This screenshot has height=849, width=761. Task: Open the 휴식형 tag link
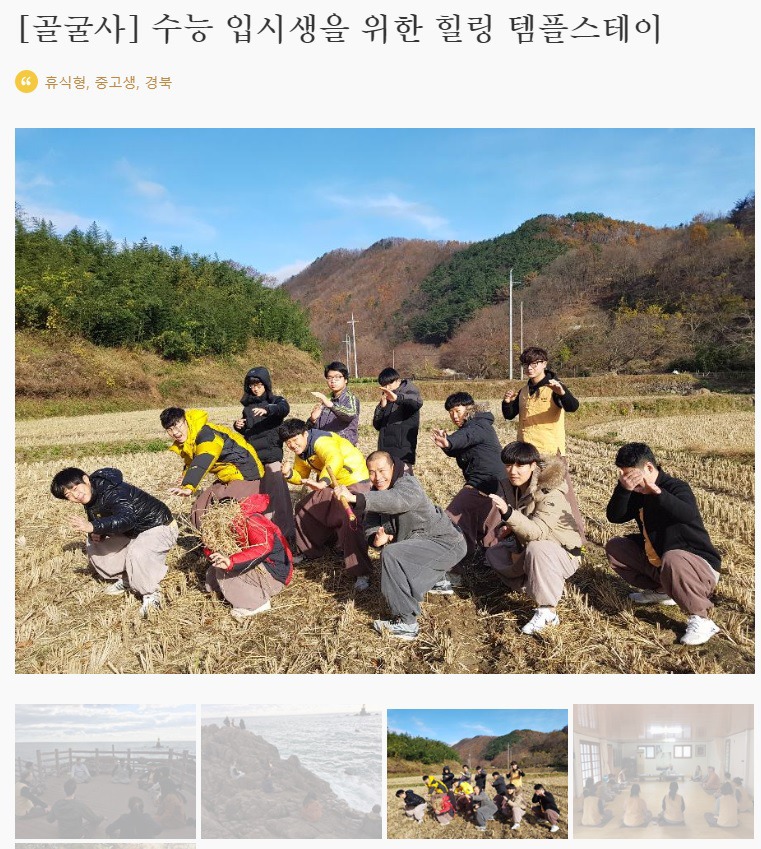65,83
